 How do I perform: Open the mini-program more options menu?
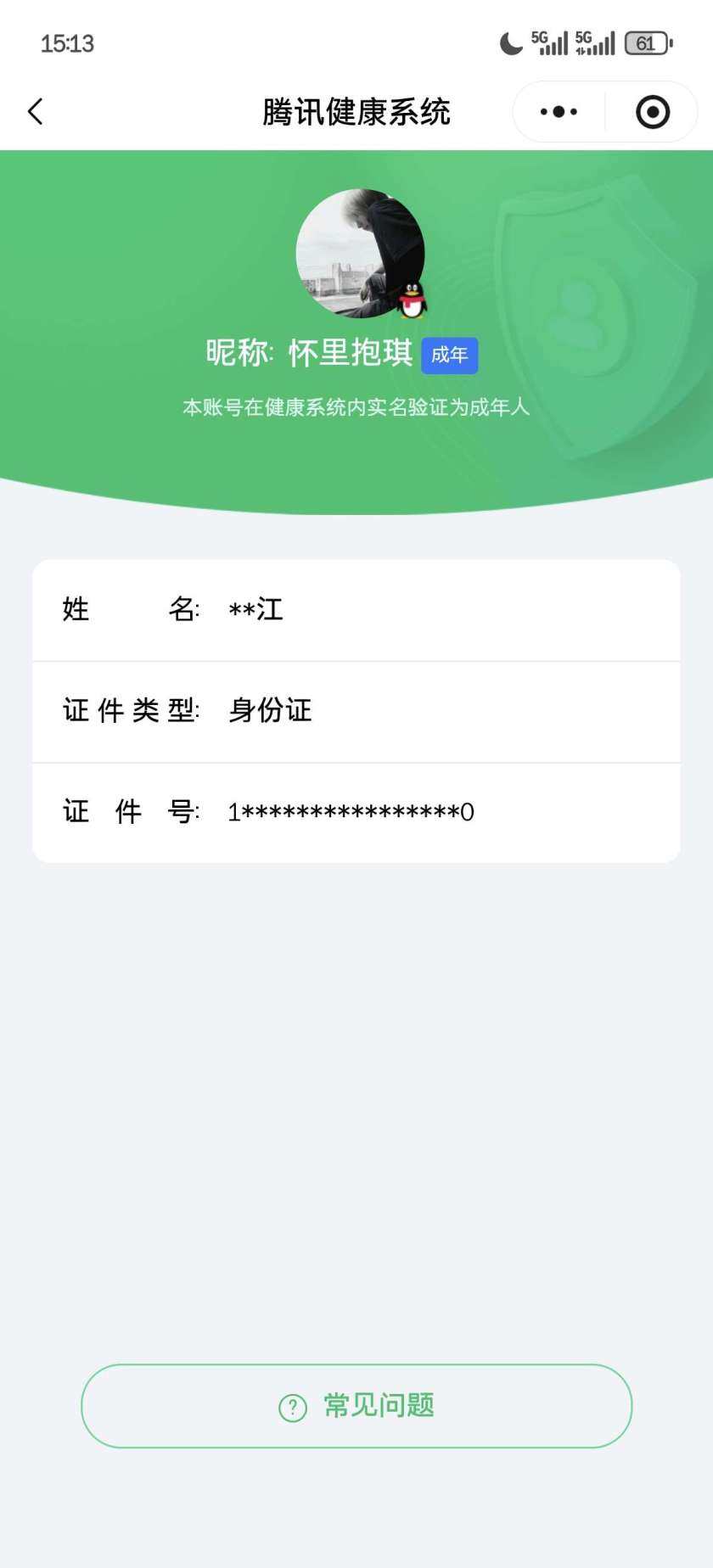[557, 111]
